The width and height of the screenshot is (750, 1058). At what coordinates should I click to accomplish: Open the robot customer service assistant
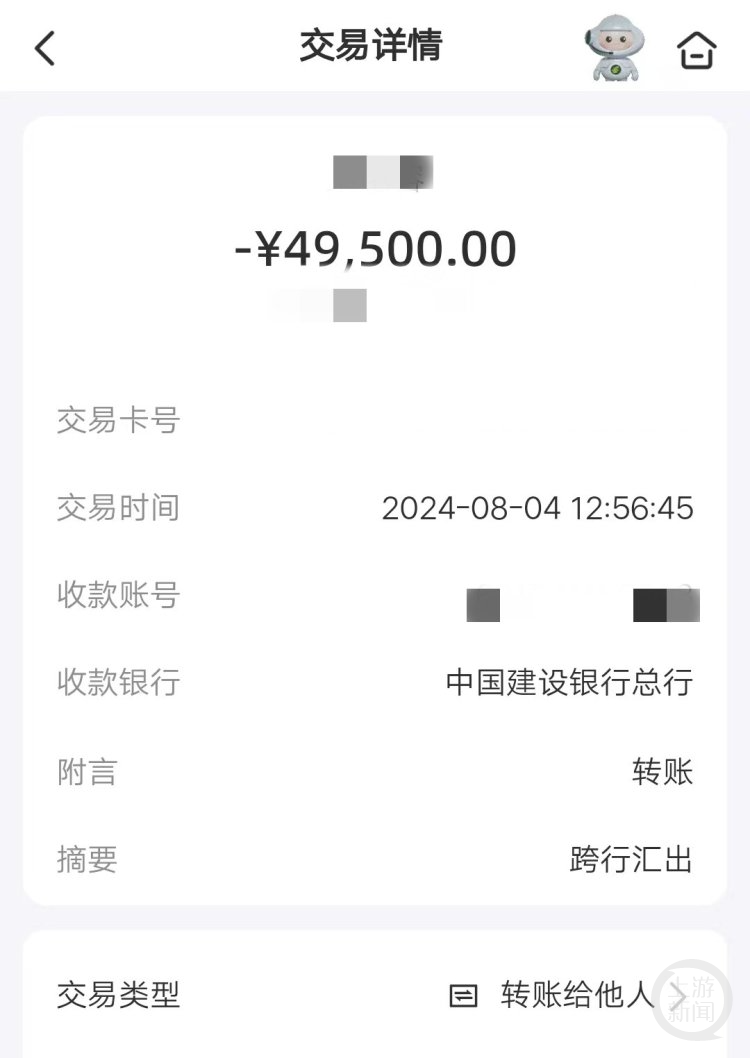point(615,47)
